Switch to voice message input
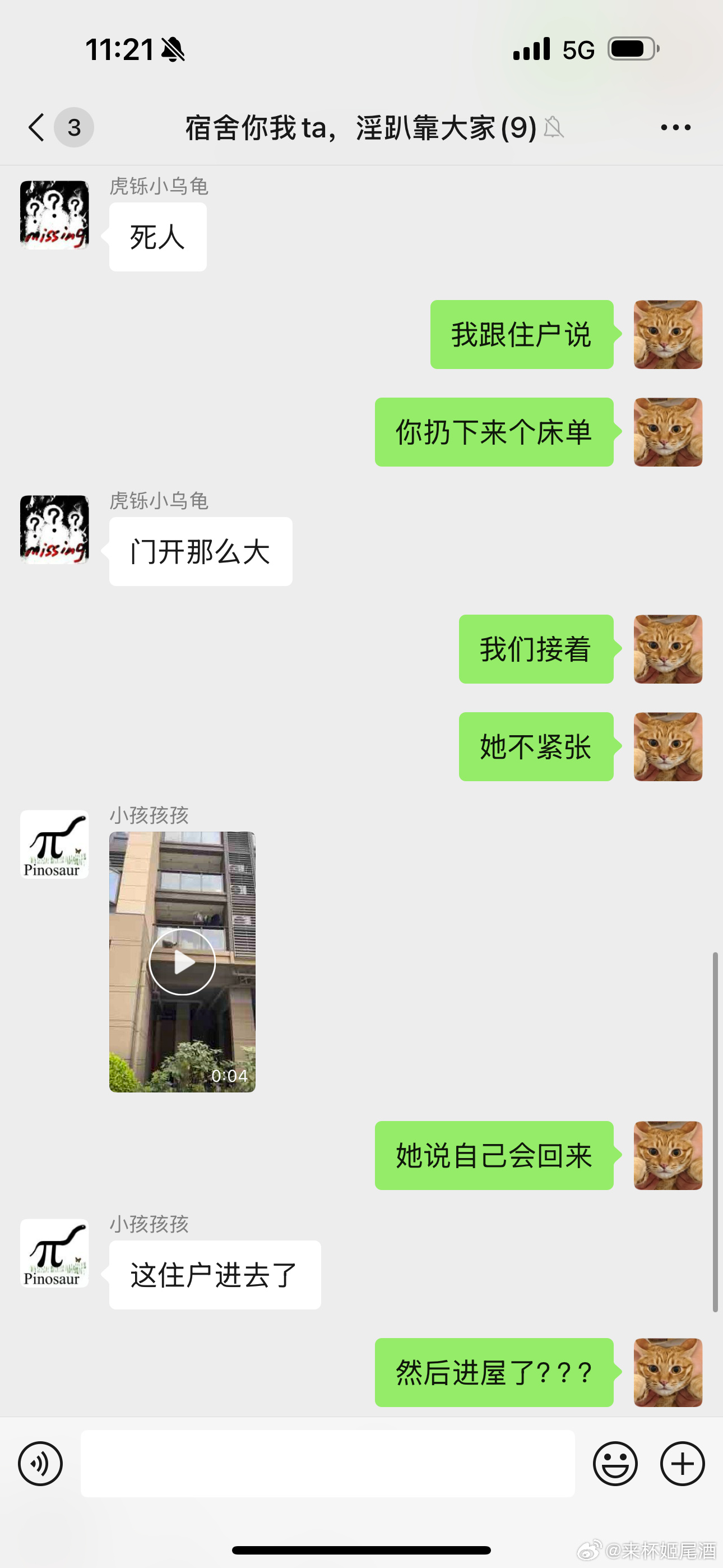 tap(40, 1463)
